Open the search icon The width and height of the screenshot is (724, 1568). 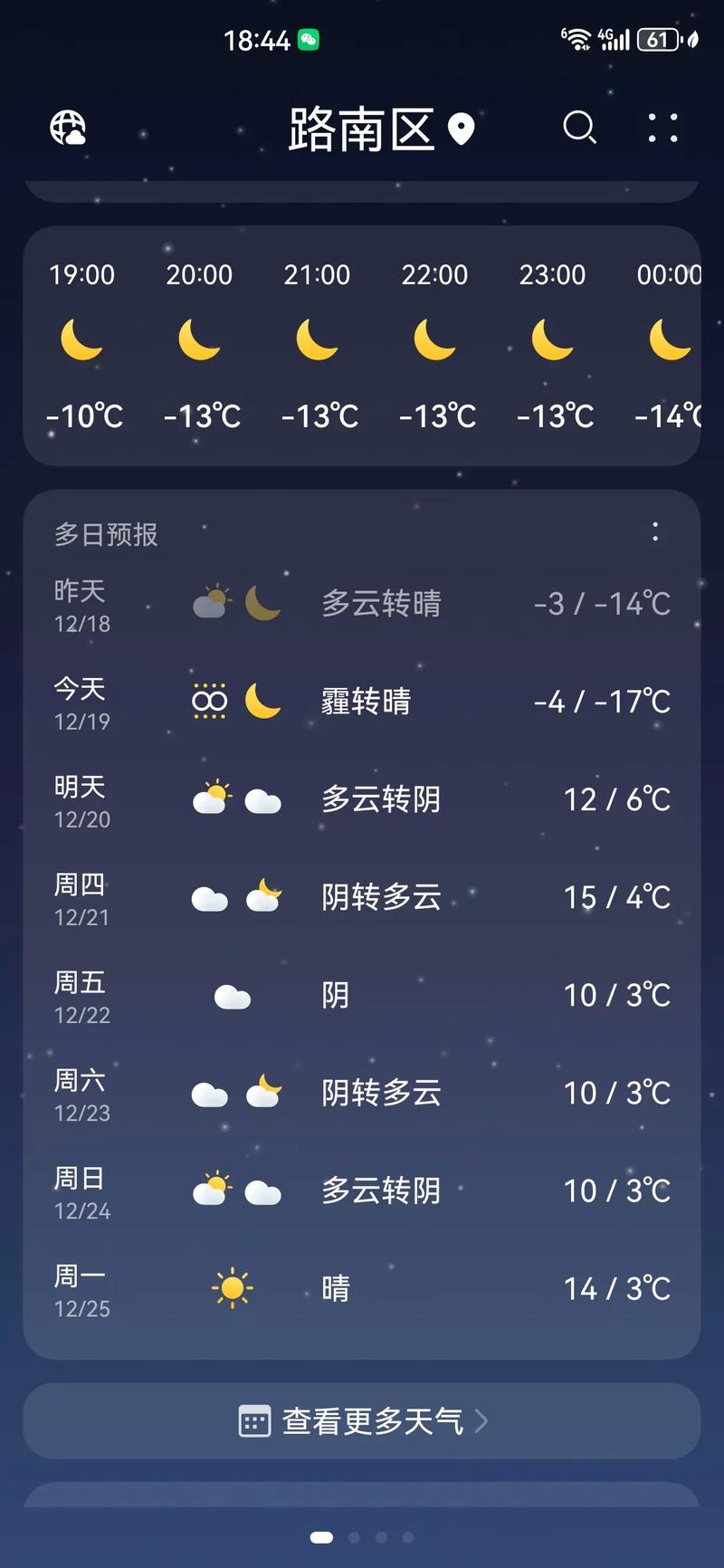click(x=579, y=129)
